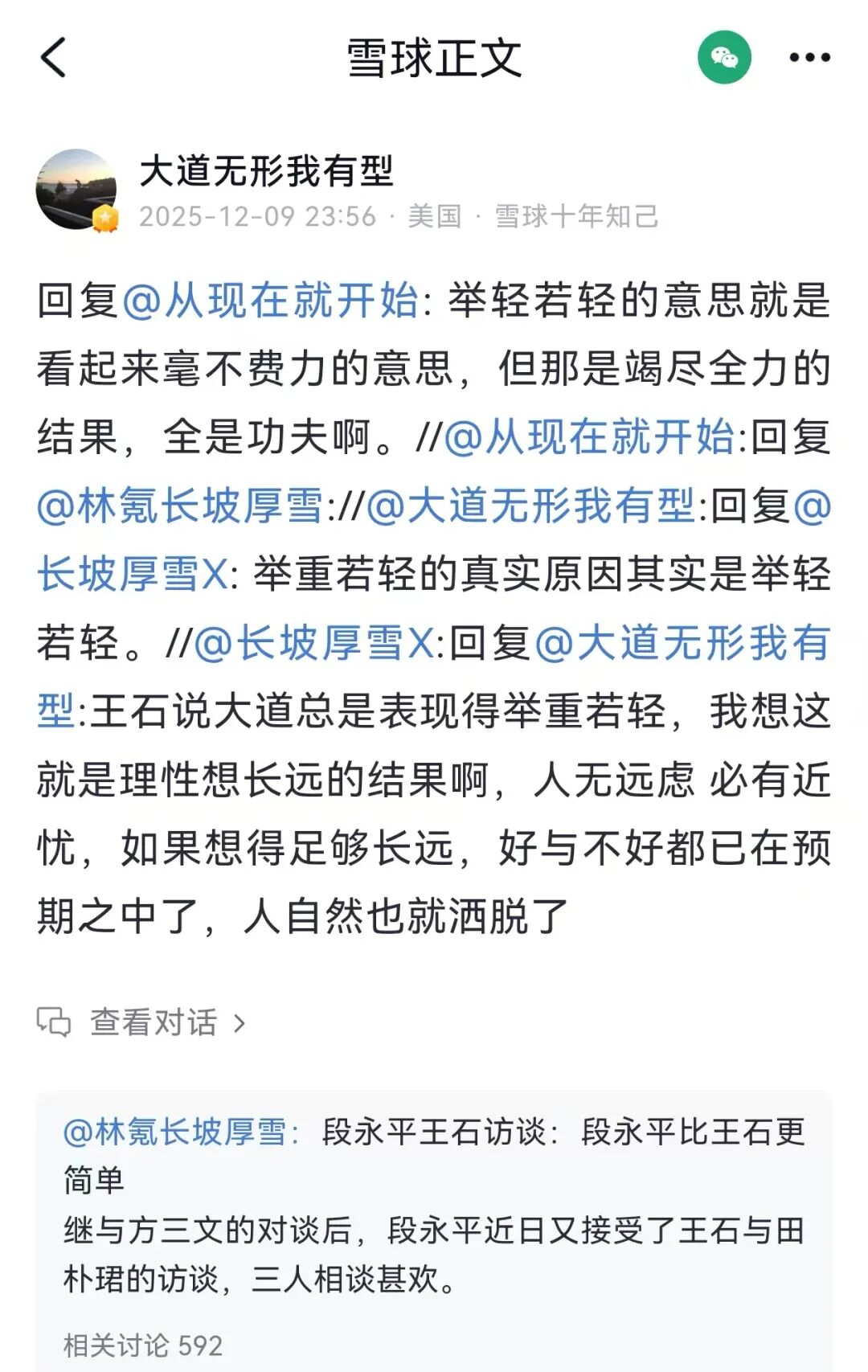The width and height of the screenshot is (868, 1372).
Task: Open the quoted post about 段永平王石访谈
Action: tap(434, 1206)
